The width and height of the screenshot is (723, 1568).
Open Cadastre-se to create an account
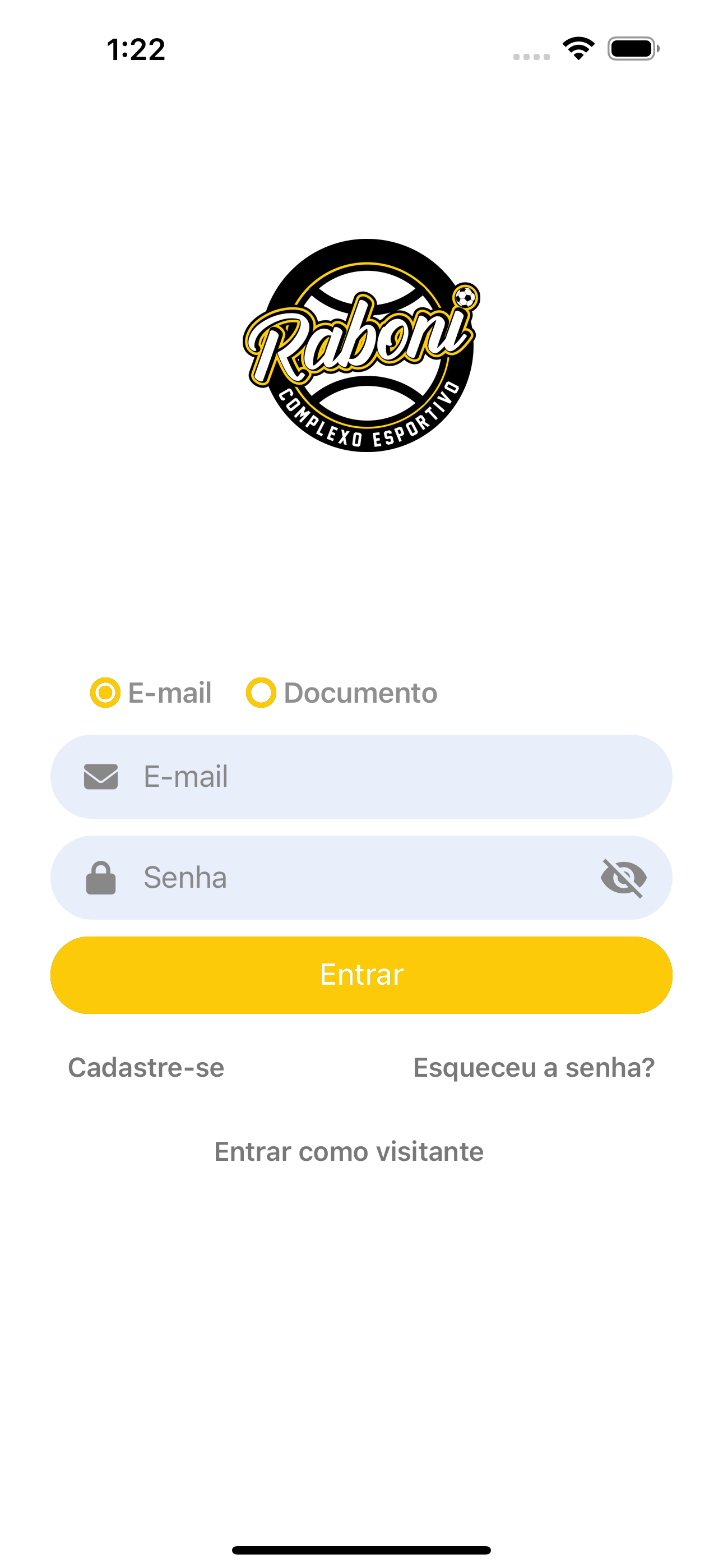(x=146, y=1067)
